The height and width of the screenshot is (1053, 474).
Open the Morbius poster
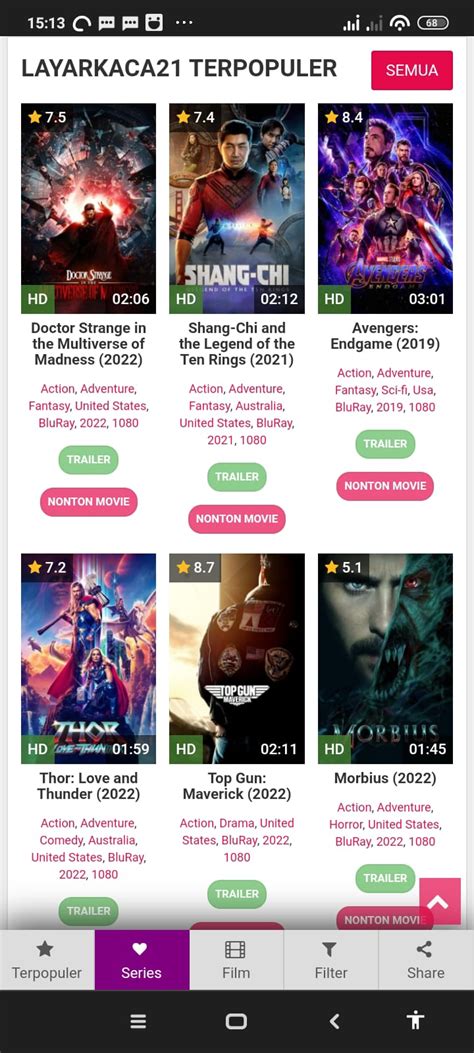385,659
